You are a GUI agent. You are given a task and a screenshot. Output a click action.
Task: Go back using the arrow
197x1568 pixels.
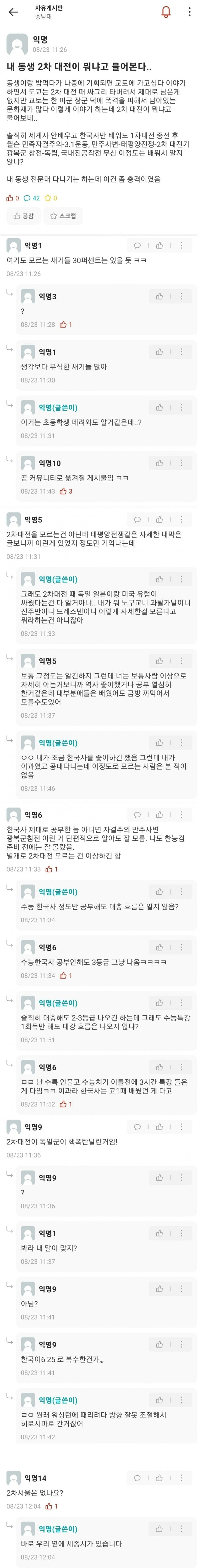pyautogui.click(x=13, y=12)
